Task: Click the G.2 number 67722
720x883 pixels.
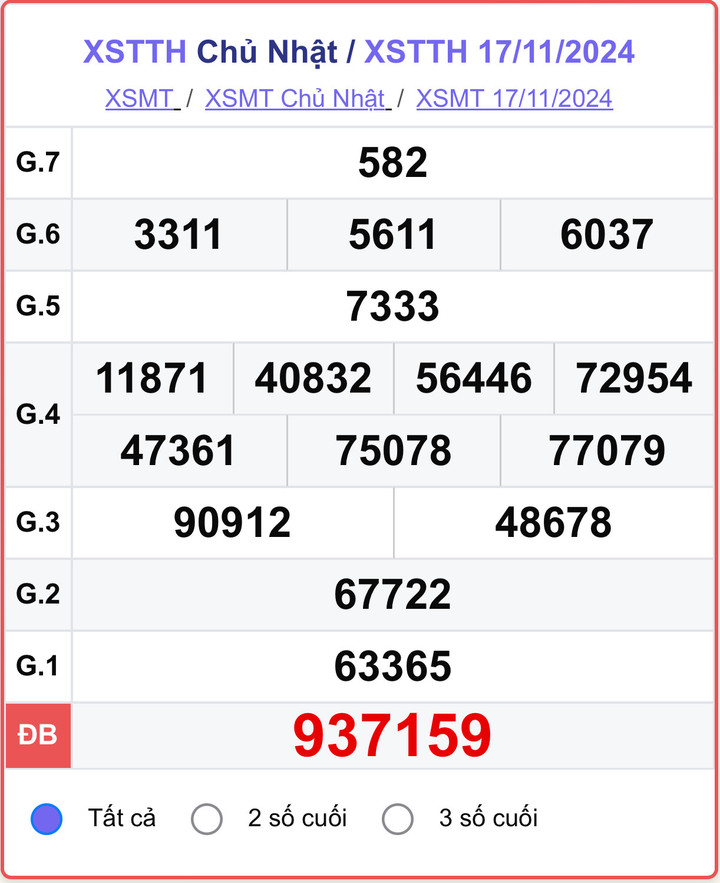Action: tap(393, 593)
